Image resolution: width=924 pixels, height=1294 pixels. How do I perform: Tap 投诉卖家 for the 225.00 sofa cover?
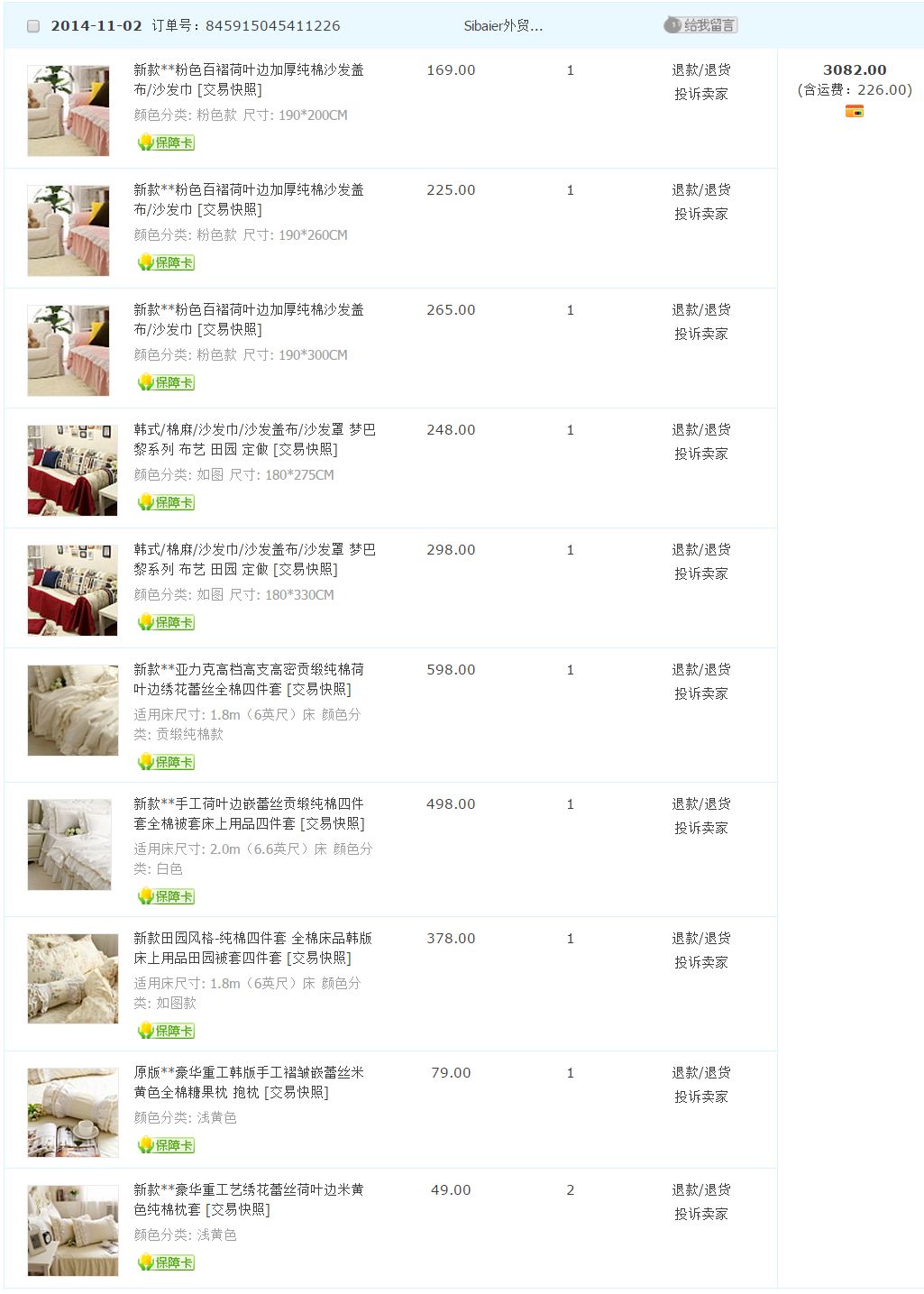tap(700, 214)
